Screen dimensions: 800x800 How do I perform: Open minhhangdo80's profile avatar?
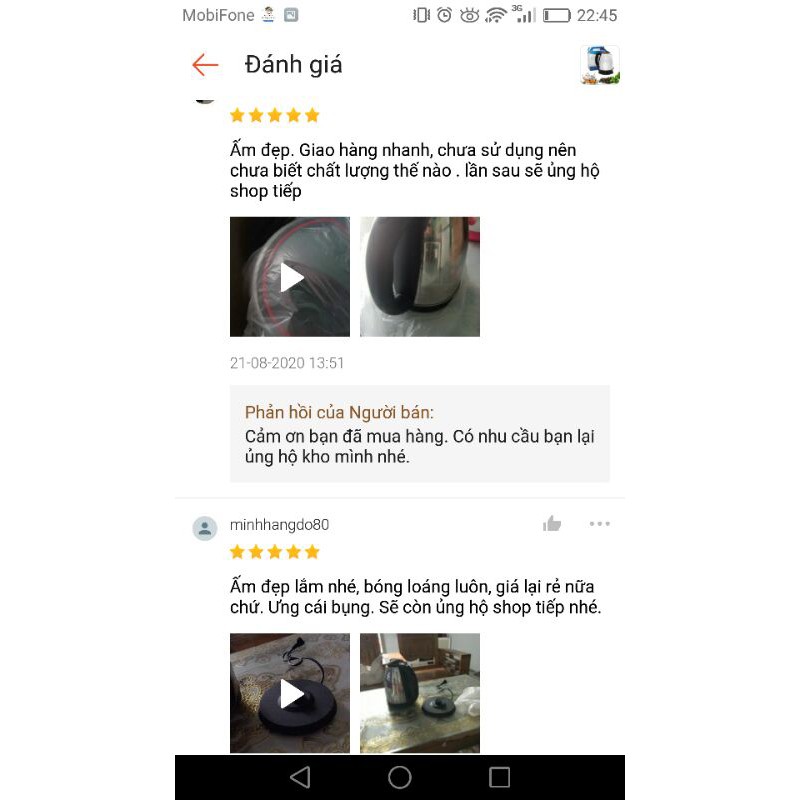point(205,528)
